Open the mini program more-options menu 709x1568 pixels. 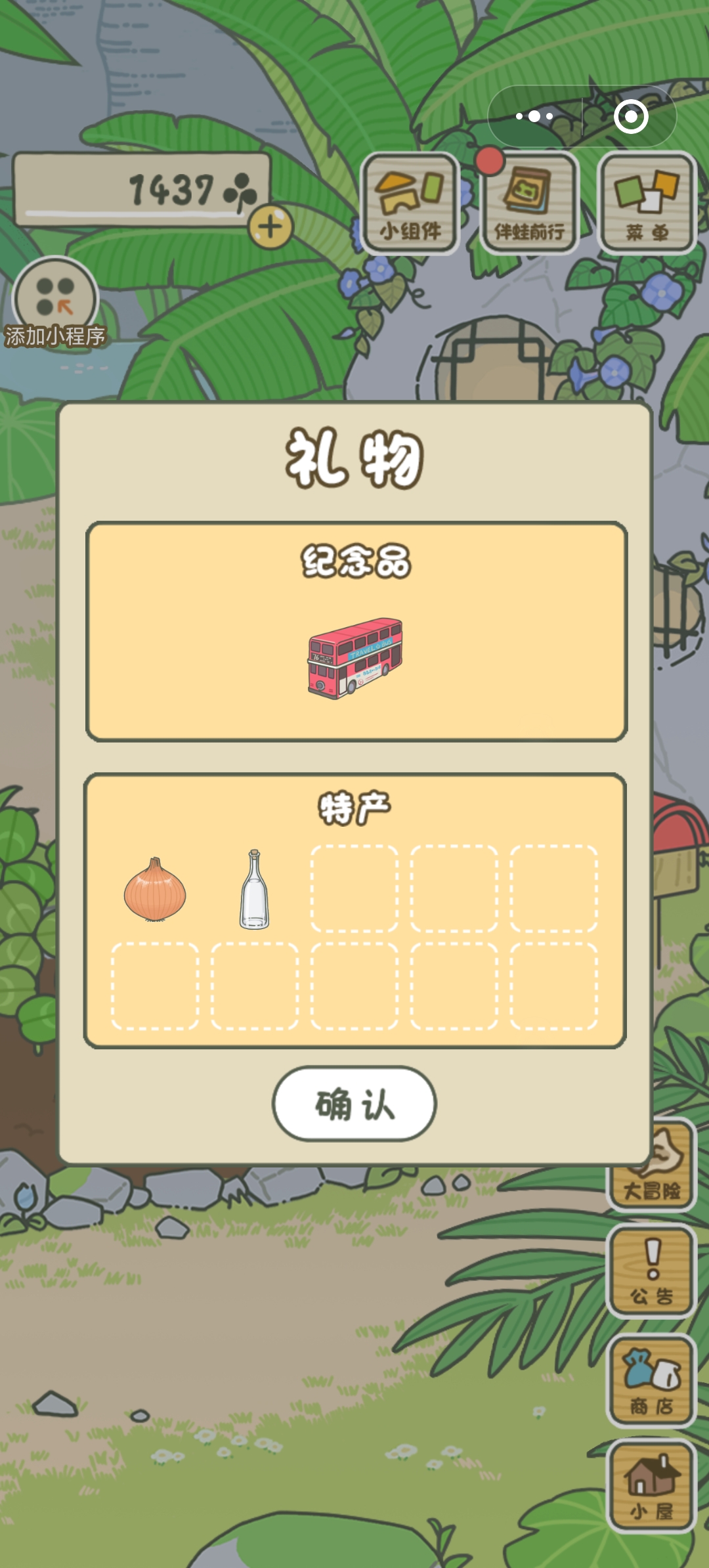[x=534, y=117]
